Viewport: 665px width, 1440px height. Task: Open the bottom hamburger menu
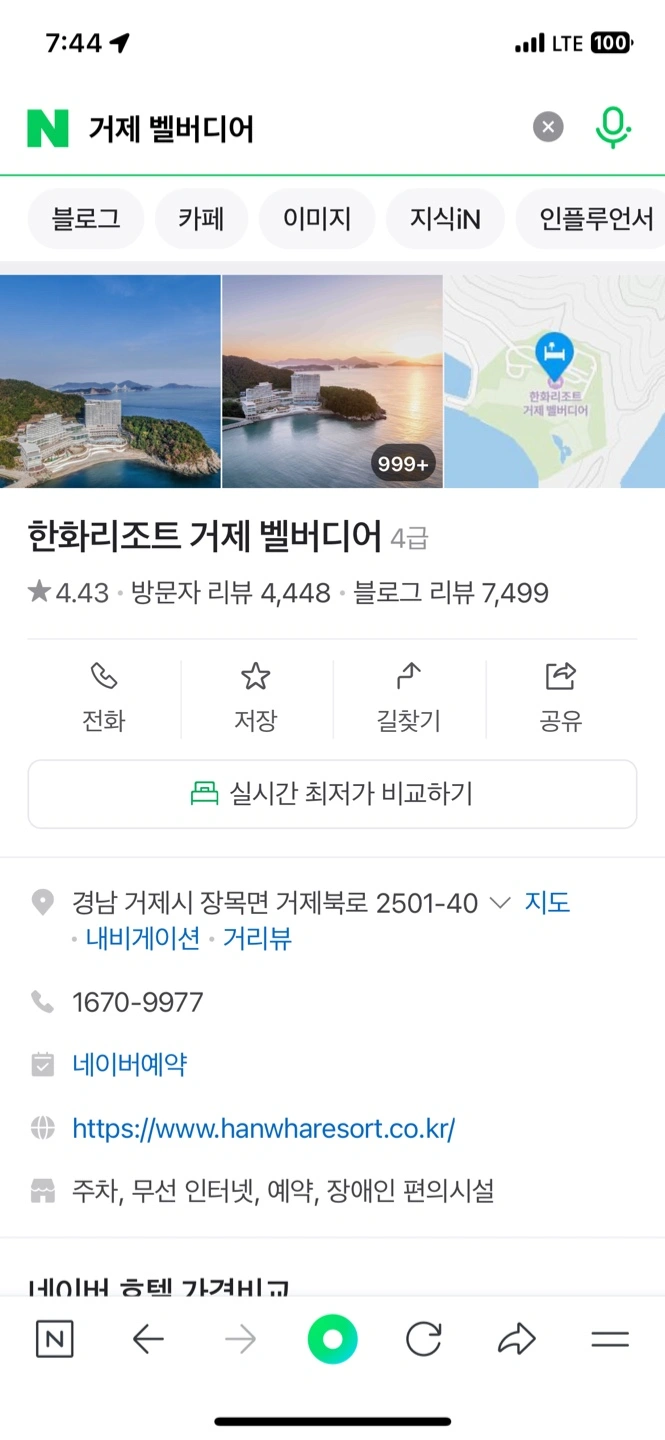pos(610,1340)
